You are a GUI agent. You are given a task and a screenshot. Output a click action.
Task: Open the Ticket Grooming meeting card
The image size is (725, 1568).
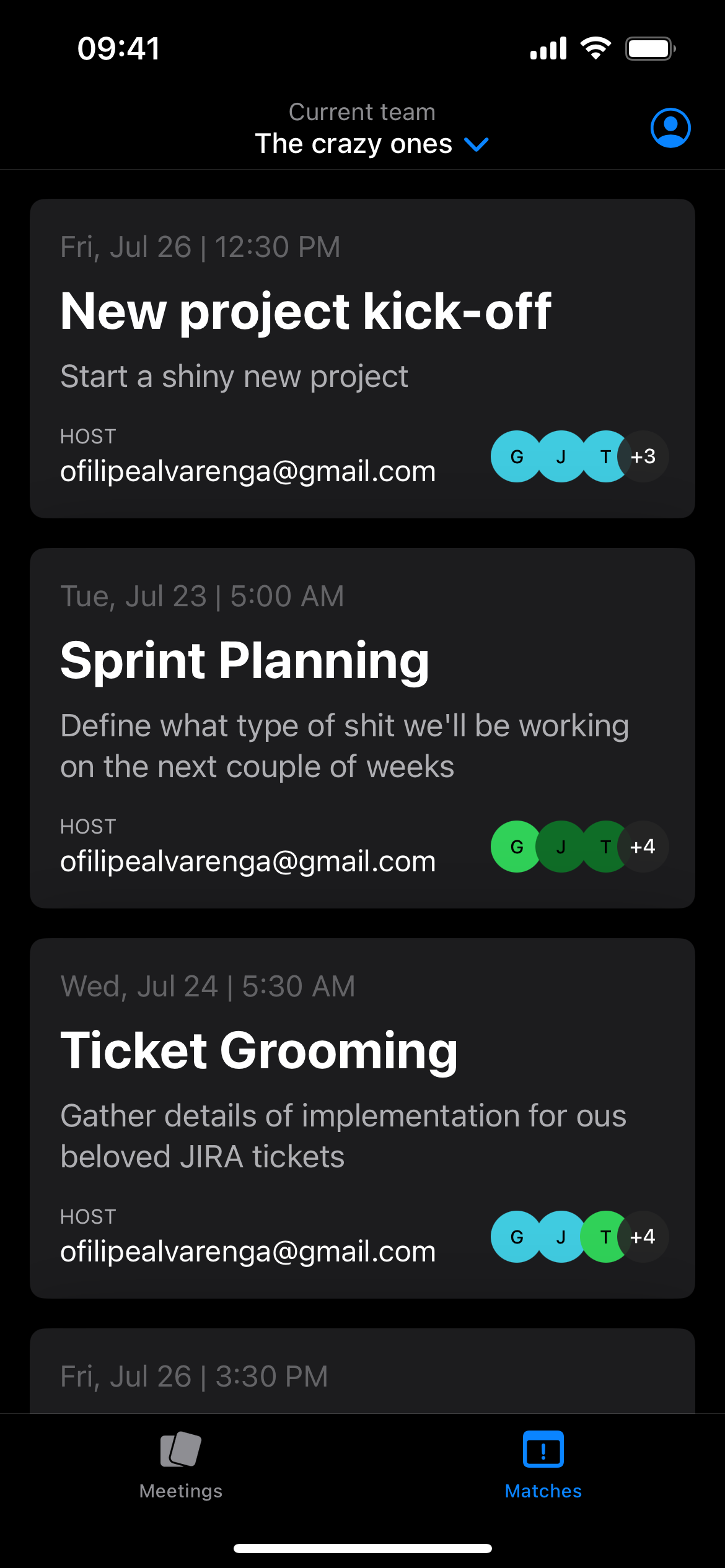(x=362, y=1118)
